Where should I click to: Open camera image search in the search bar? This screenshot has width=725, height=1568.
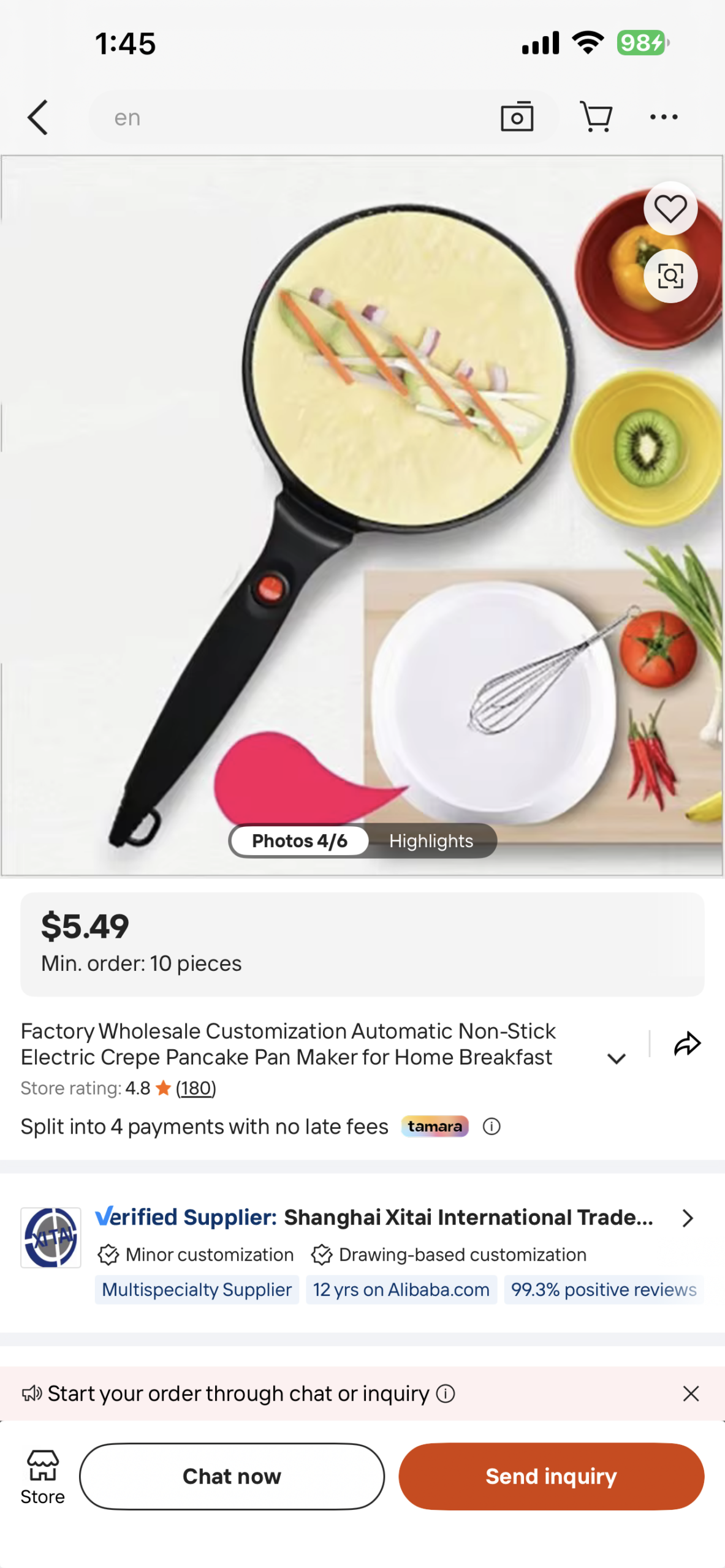517,117
